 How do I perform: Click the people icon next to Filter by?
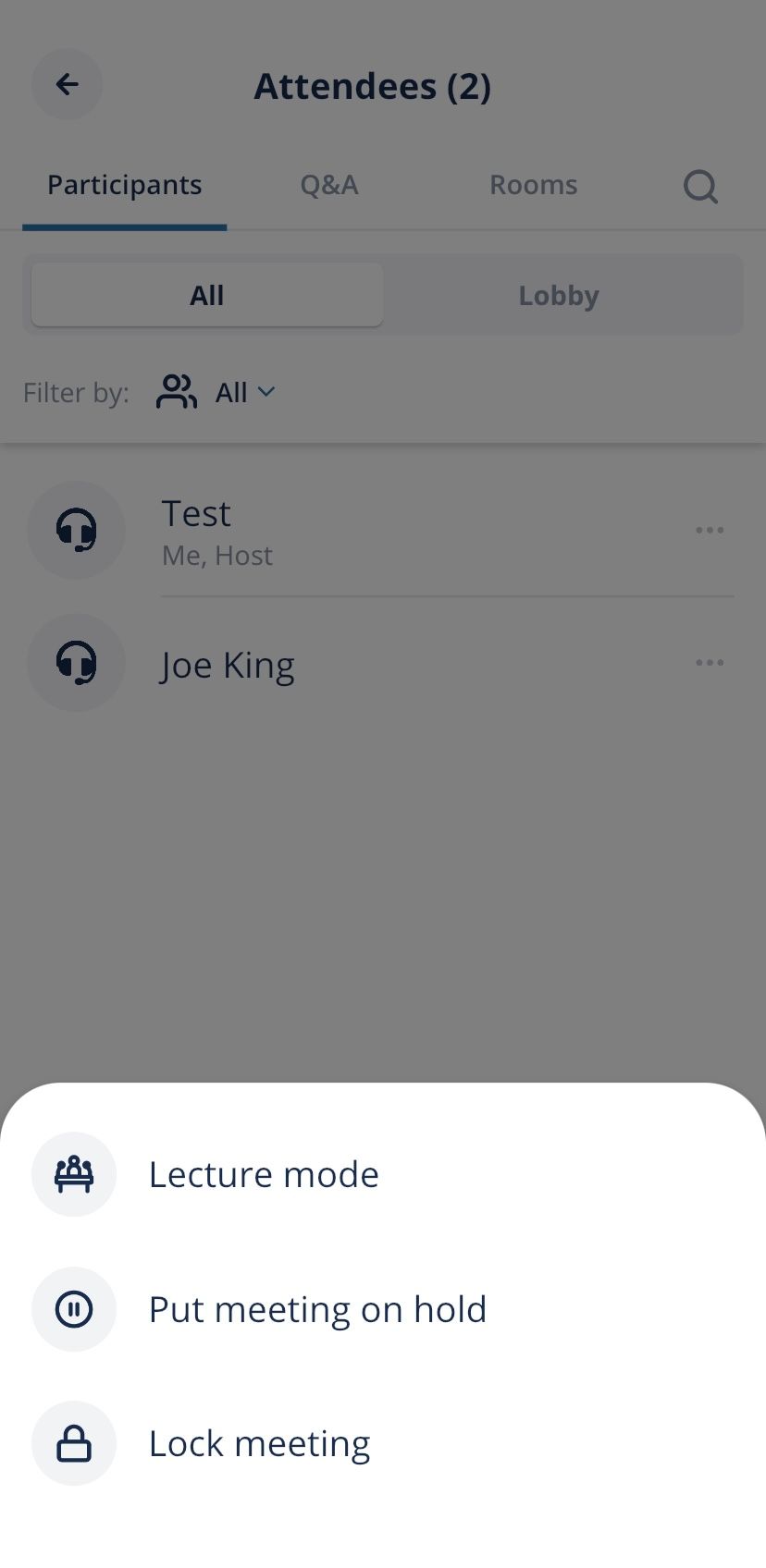click(x=176, y=392)
